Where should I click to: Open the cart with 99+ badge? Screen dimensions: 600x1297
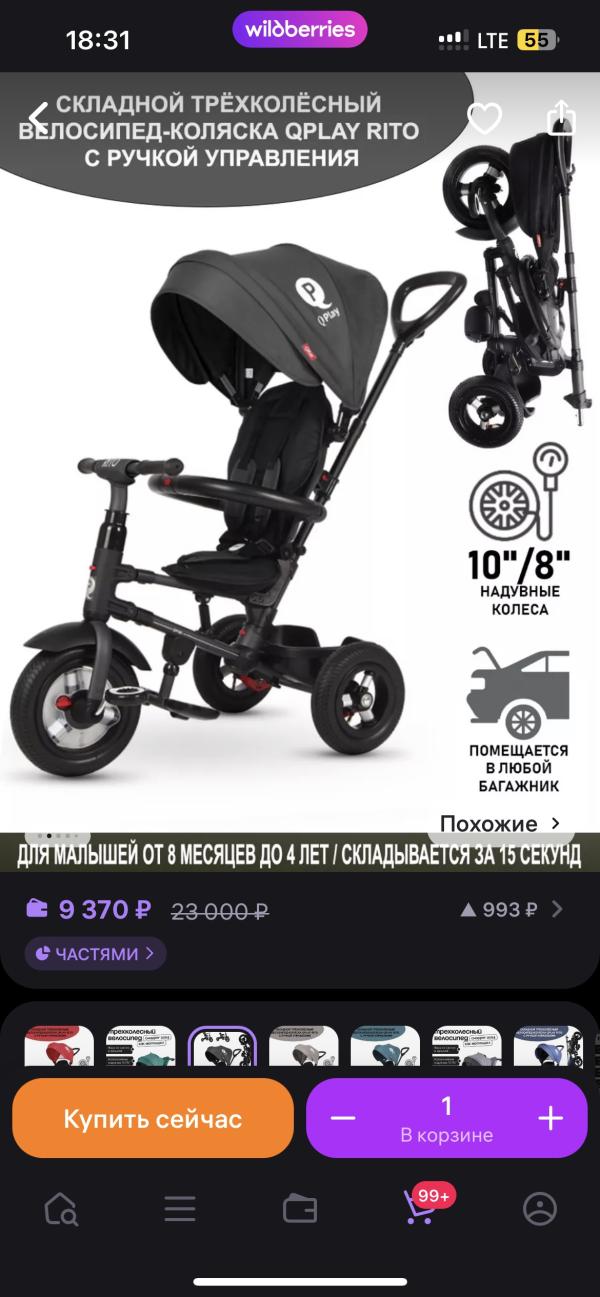coord(420,1209)
